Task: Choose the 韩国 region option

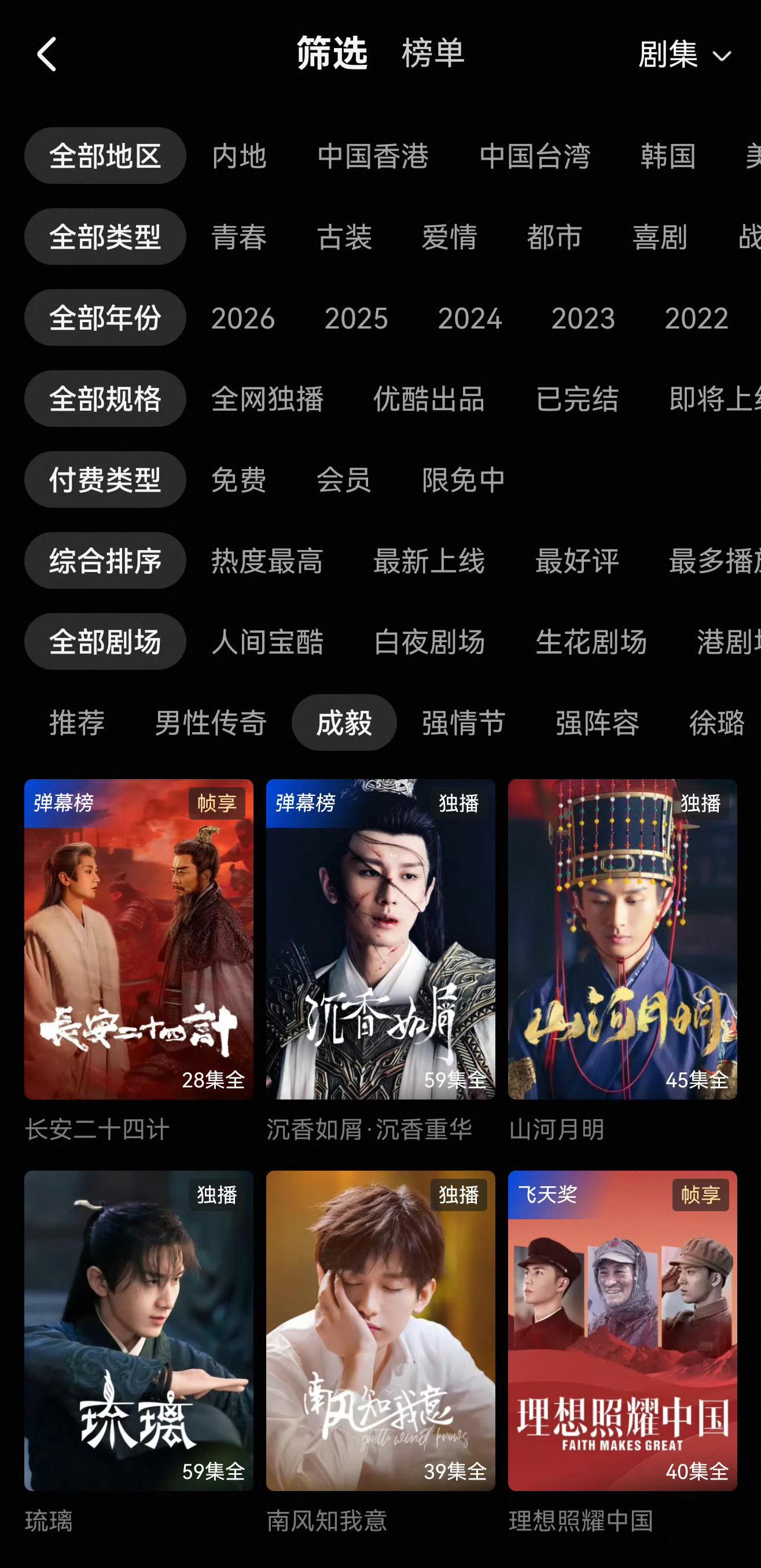Action: point(668,157)
